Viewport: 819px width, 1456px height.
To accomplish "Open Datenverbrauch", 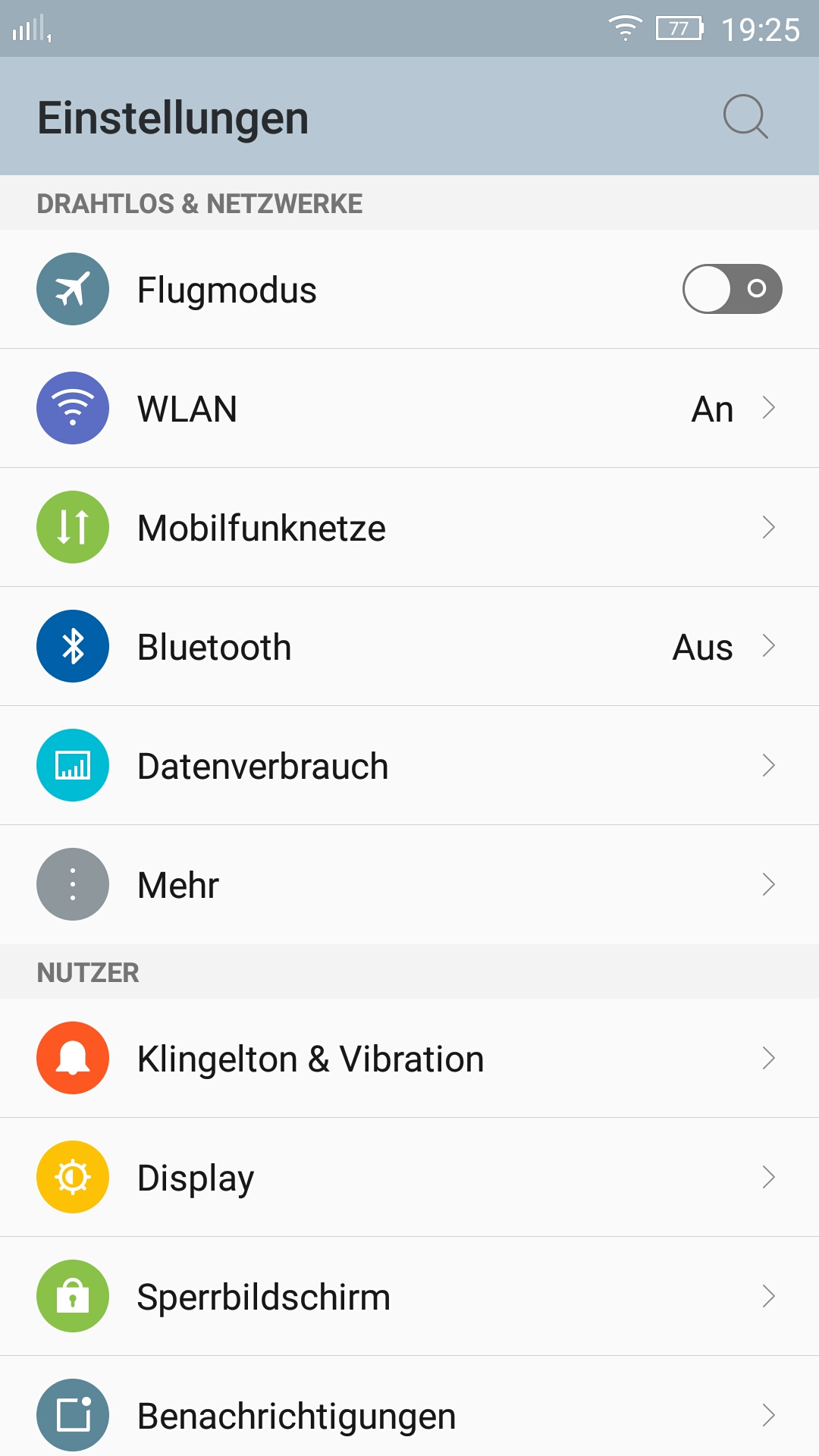I will pos(409,766).
